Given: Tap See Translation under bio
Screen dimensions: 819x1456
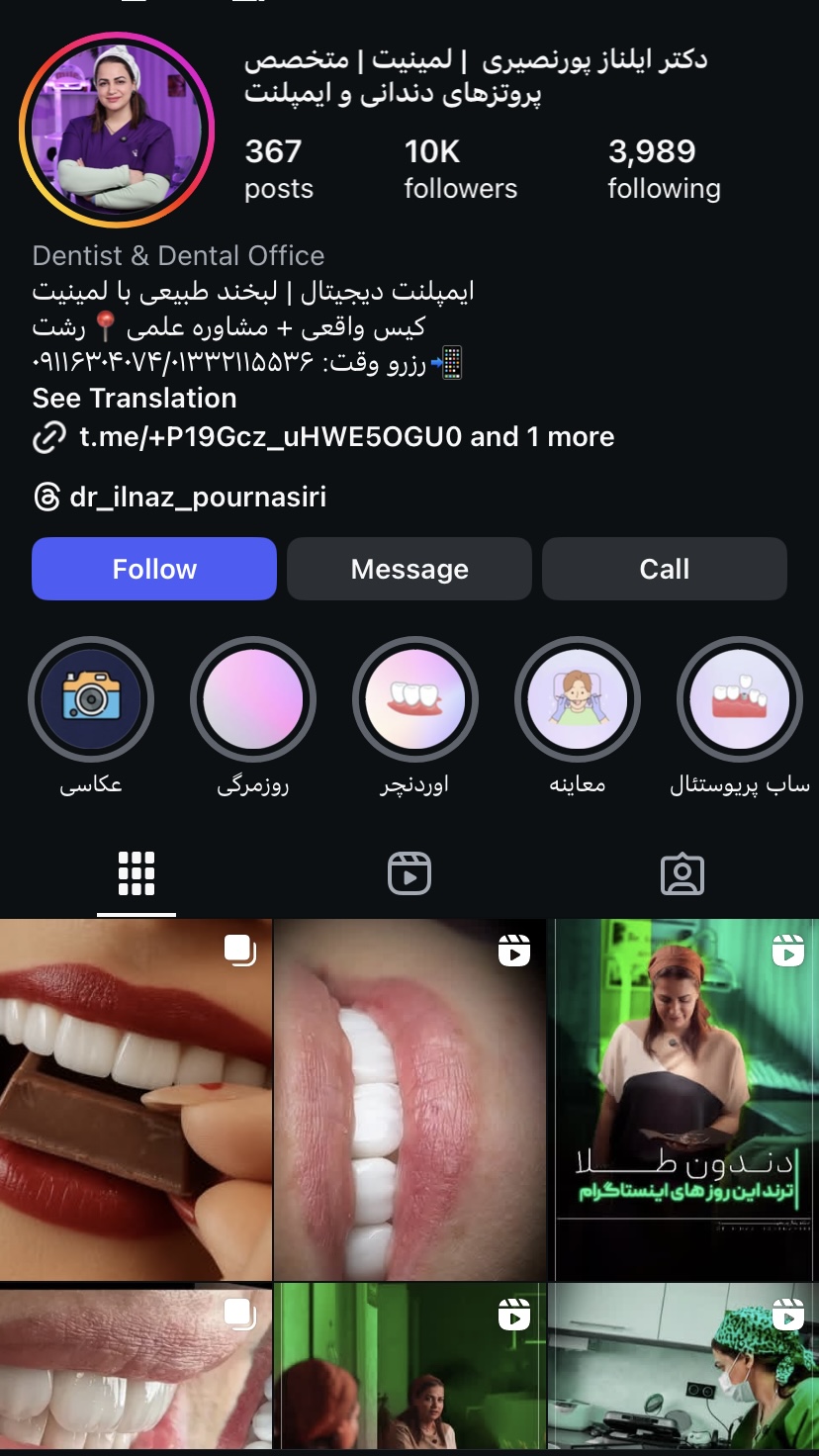Looking at the screenshot, I should pos(135,399).
